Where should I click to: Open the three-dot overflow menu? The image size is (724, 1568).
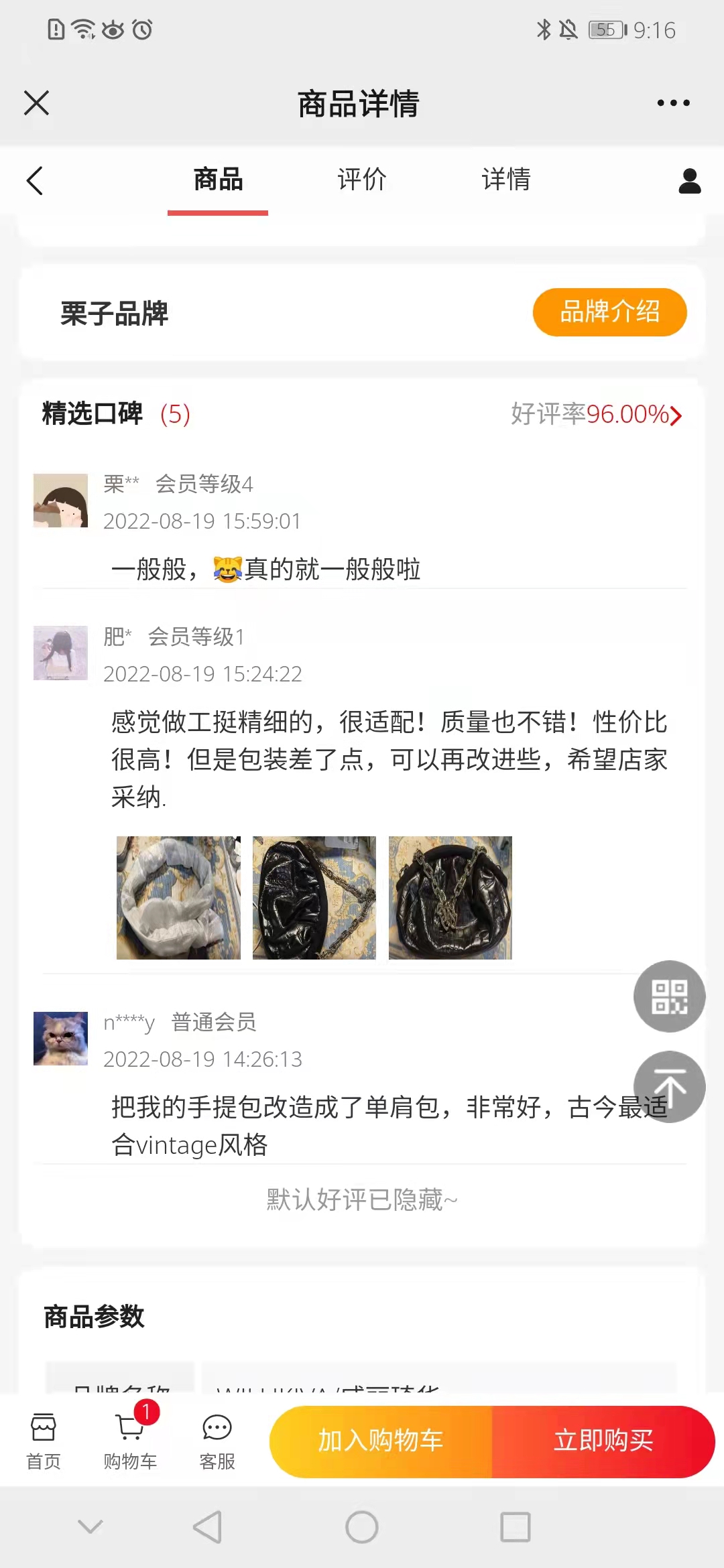click(673, 103)
